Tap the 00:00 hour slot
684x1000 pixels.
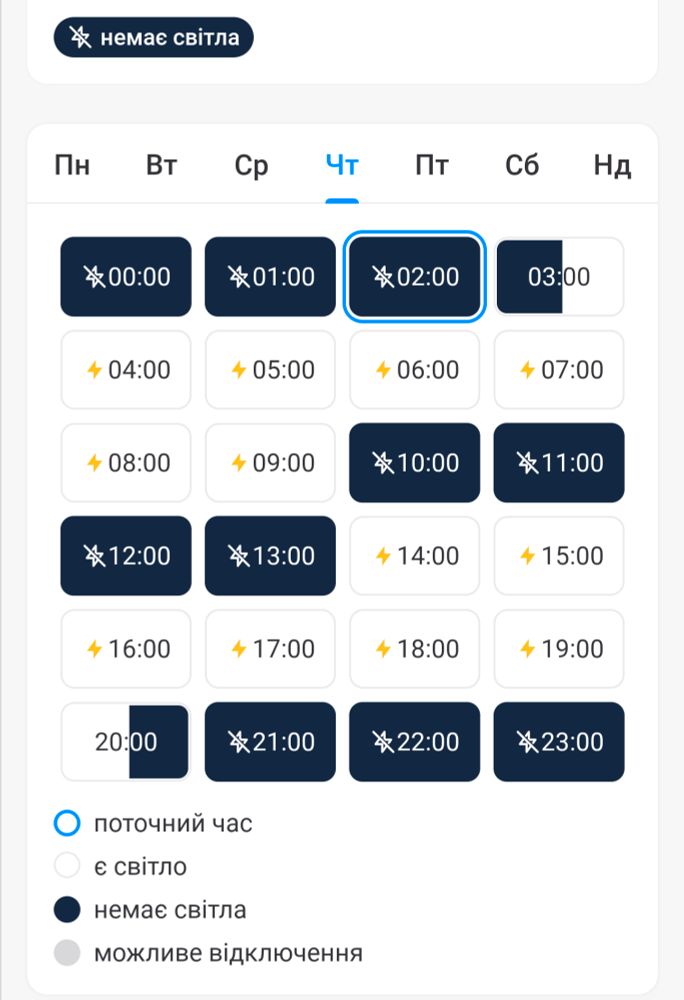point(126,277)
